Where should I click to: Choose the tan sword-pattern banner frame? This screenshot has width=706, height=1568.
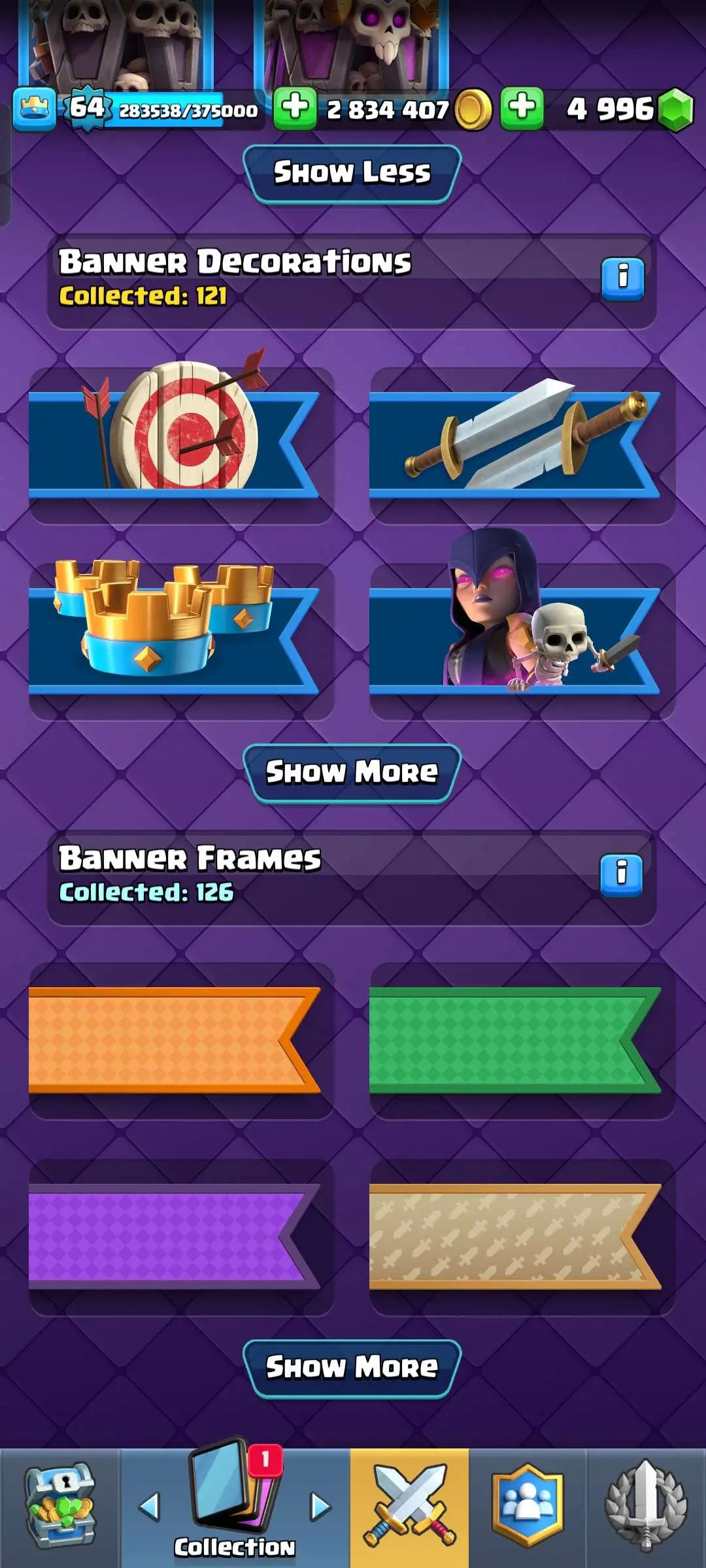(522, 1237)
